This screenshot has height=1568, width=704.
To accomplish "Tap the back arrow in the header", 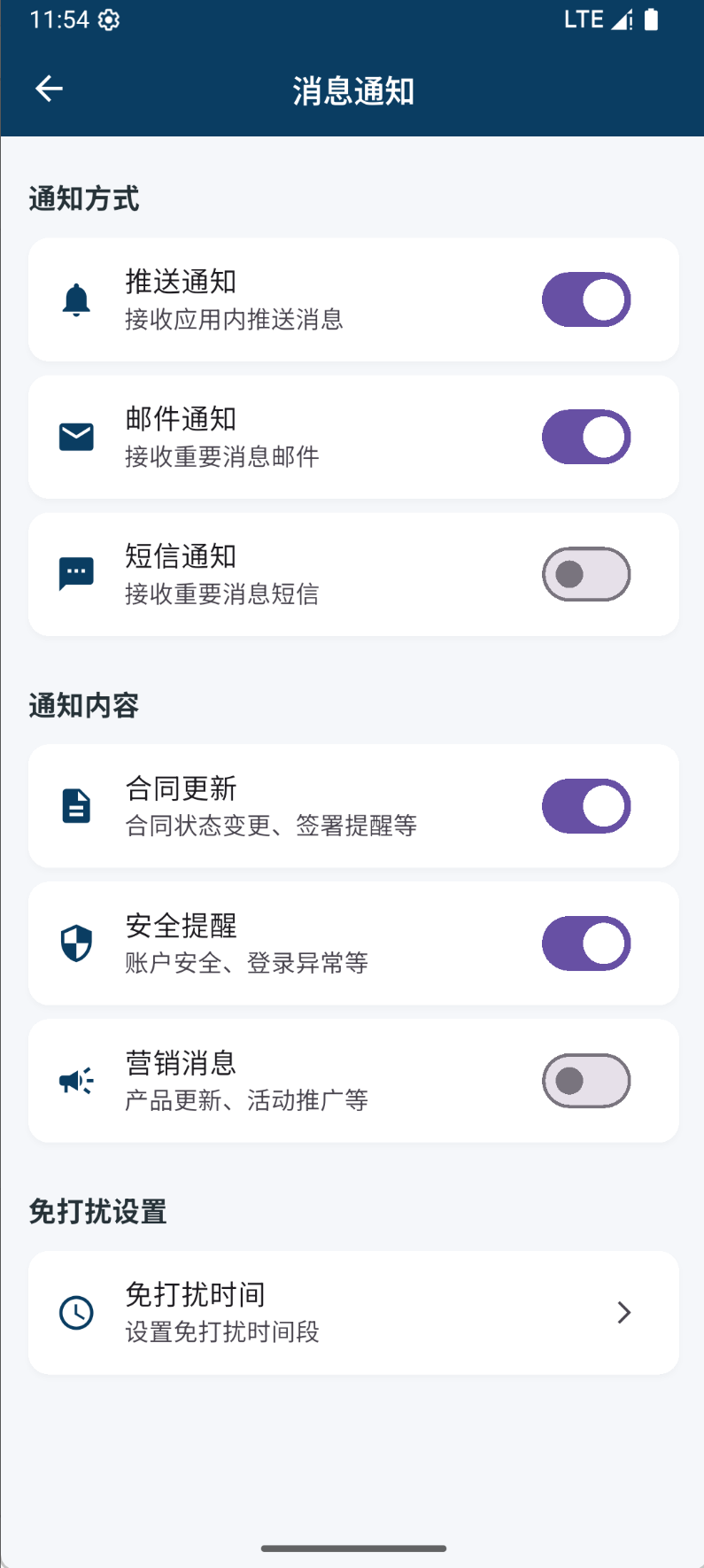I will click(x=49, y=89).
